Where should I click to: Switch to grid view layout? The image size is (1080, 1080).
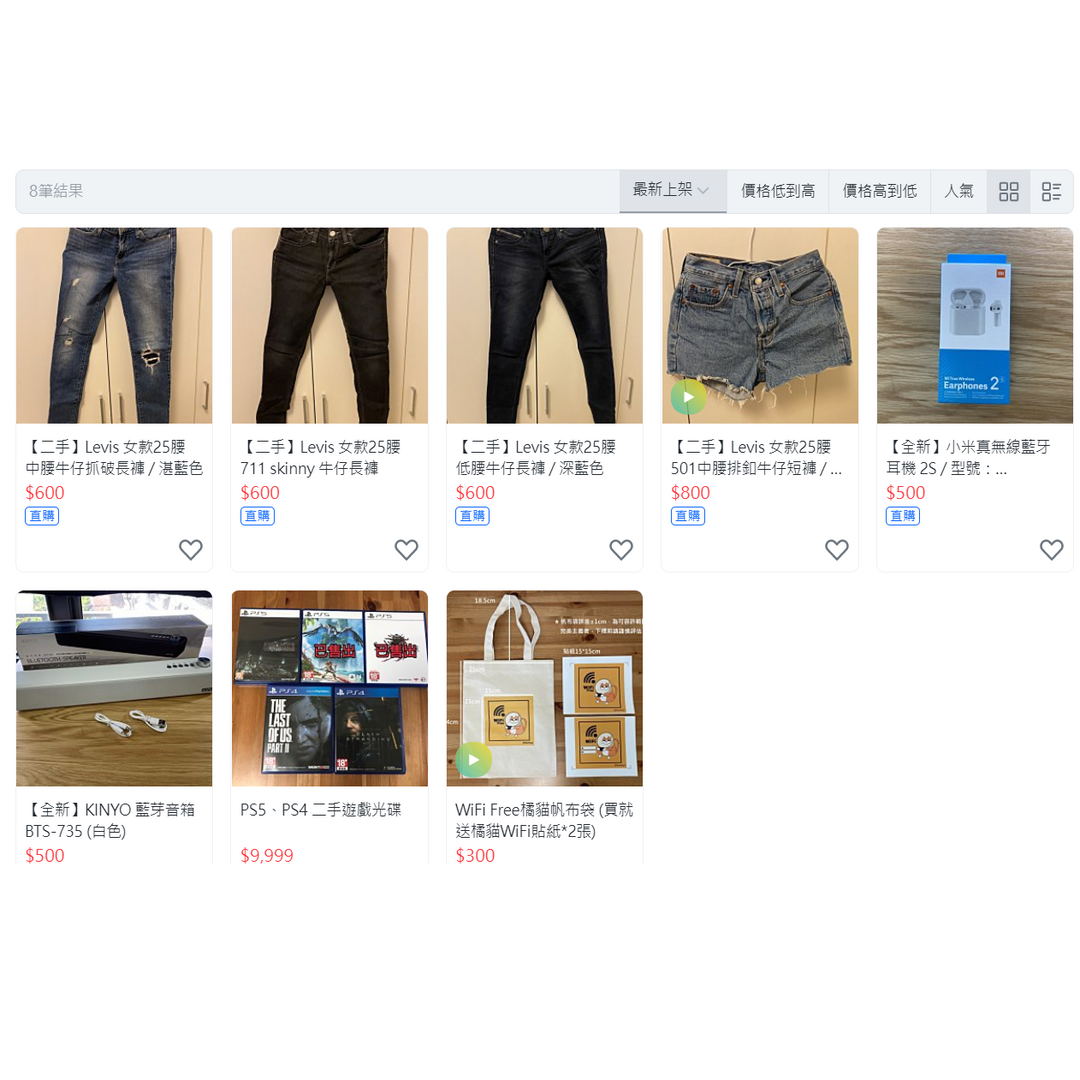[1008, 191]
